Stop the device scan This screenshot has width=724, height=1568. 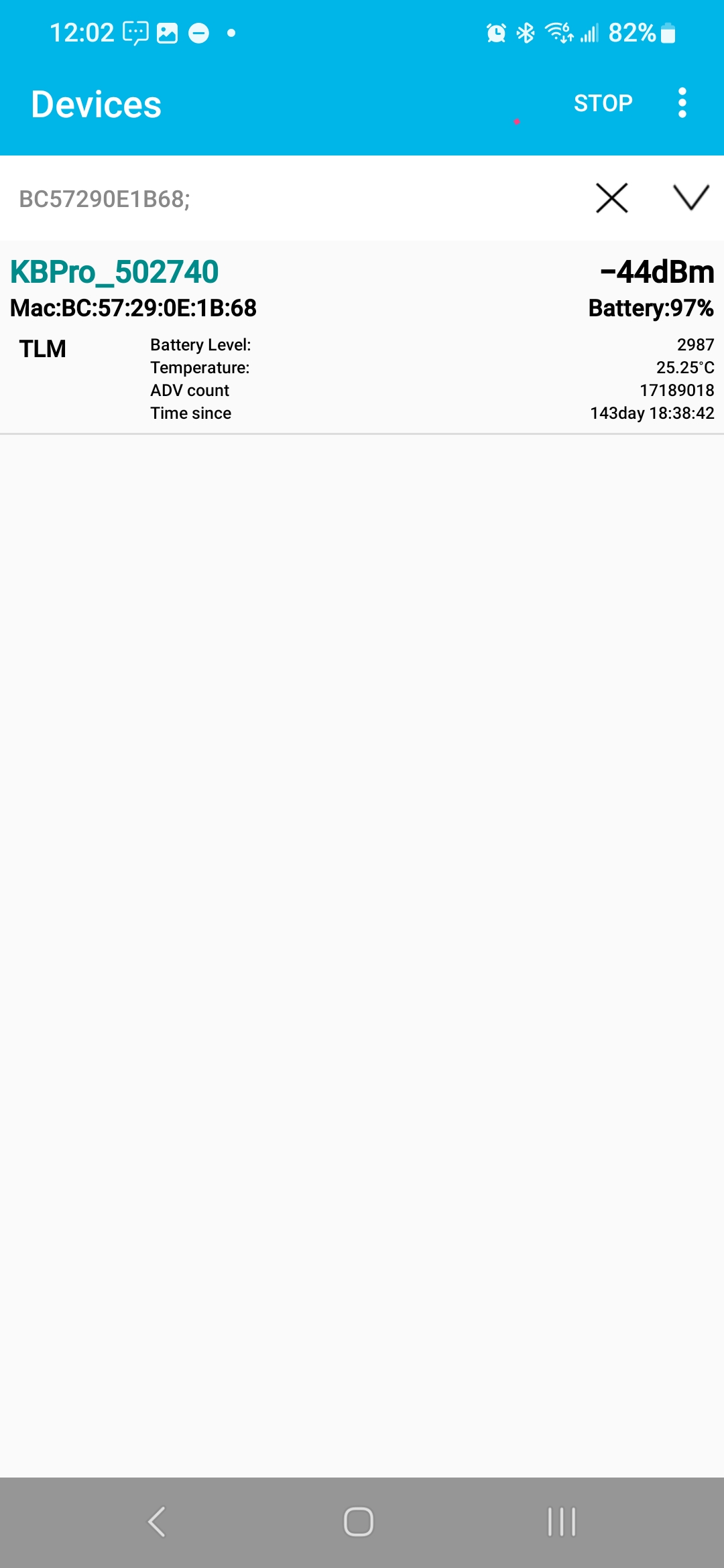coord(603,103)
